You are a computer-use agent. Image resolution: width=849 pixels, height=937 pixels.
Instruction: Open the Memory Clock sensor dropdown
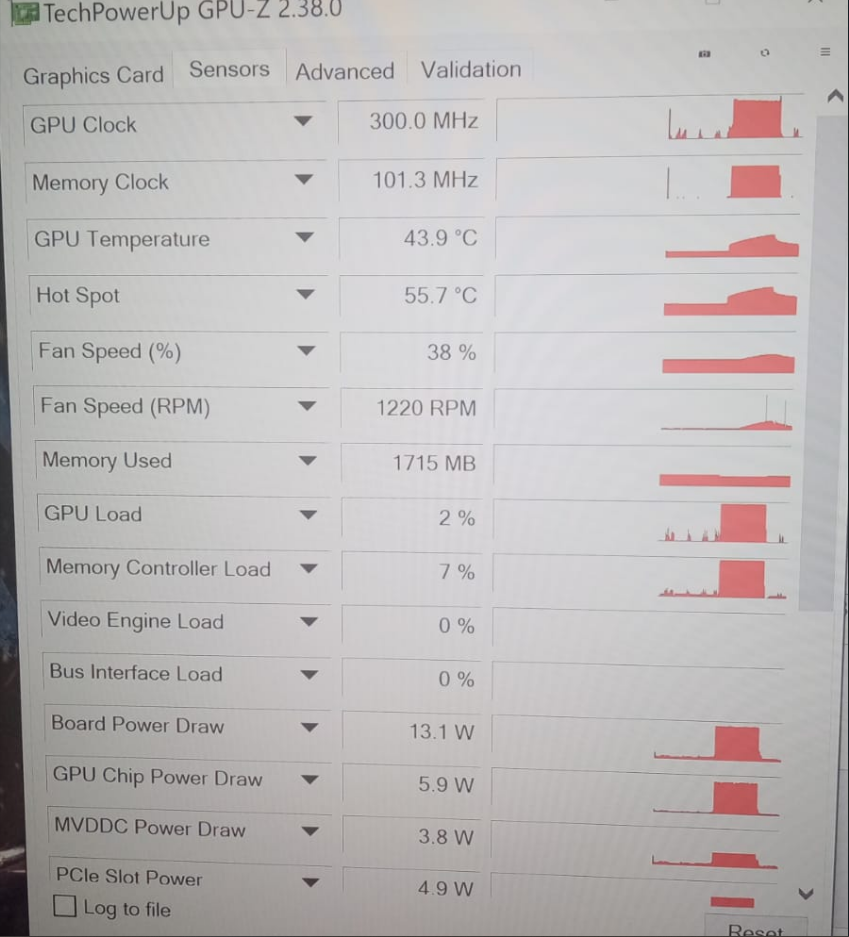coord(305,181)
